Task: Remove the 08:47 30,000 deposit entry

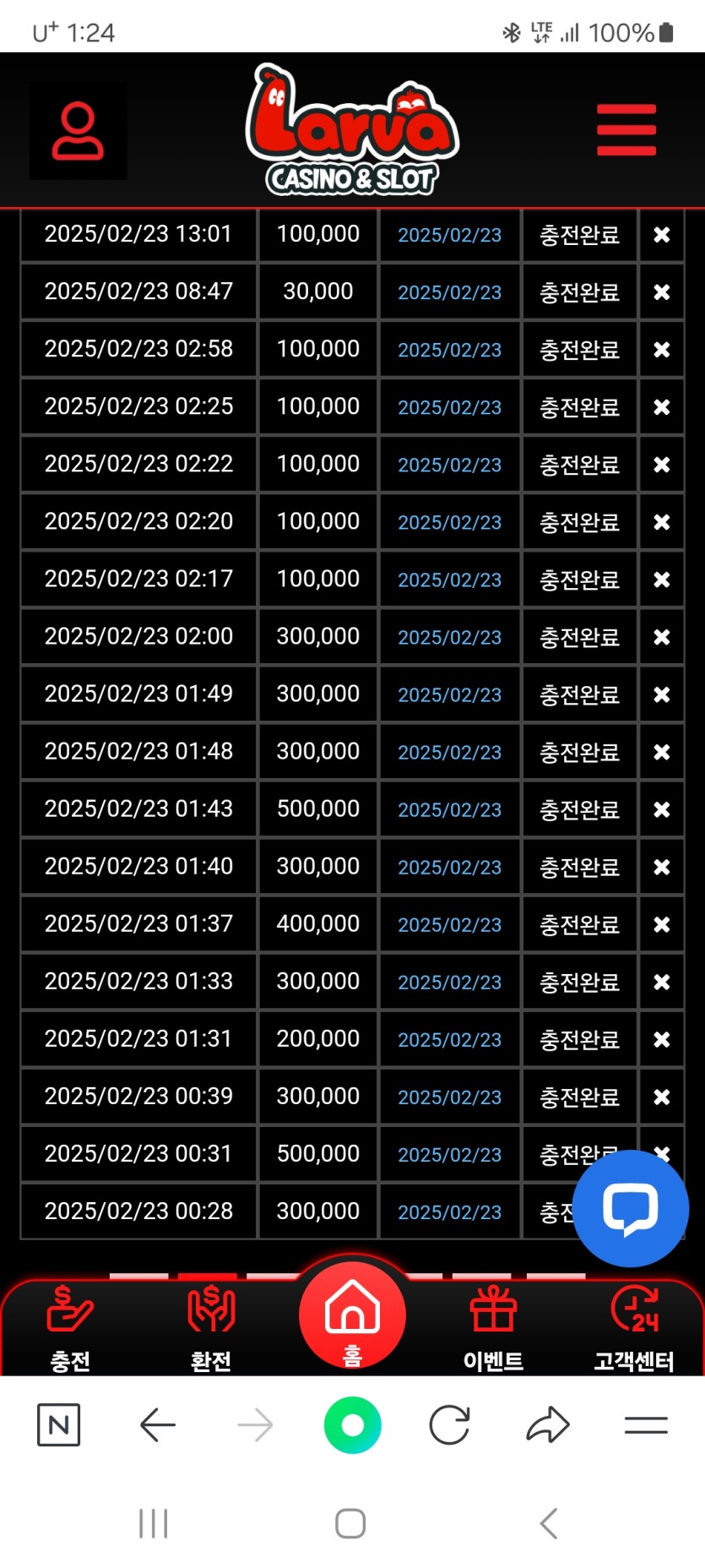Action: coord(661,292)
